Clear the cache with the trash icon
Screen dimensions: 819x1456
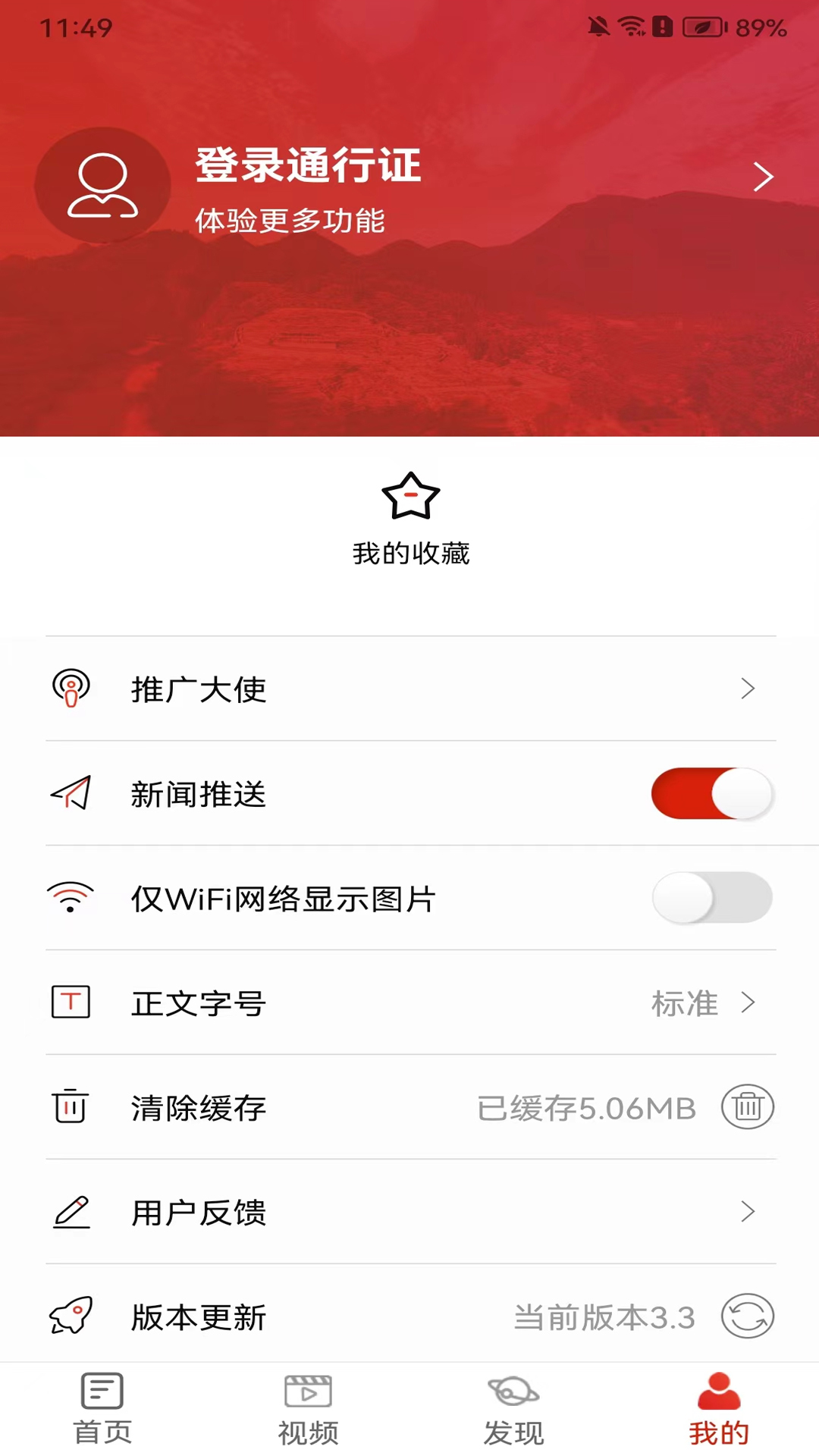747,1107
